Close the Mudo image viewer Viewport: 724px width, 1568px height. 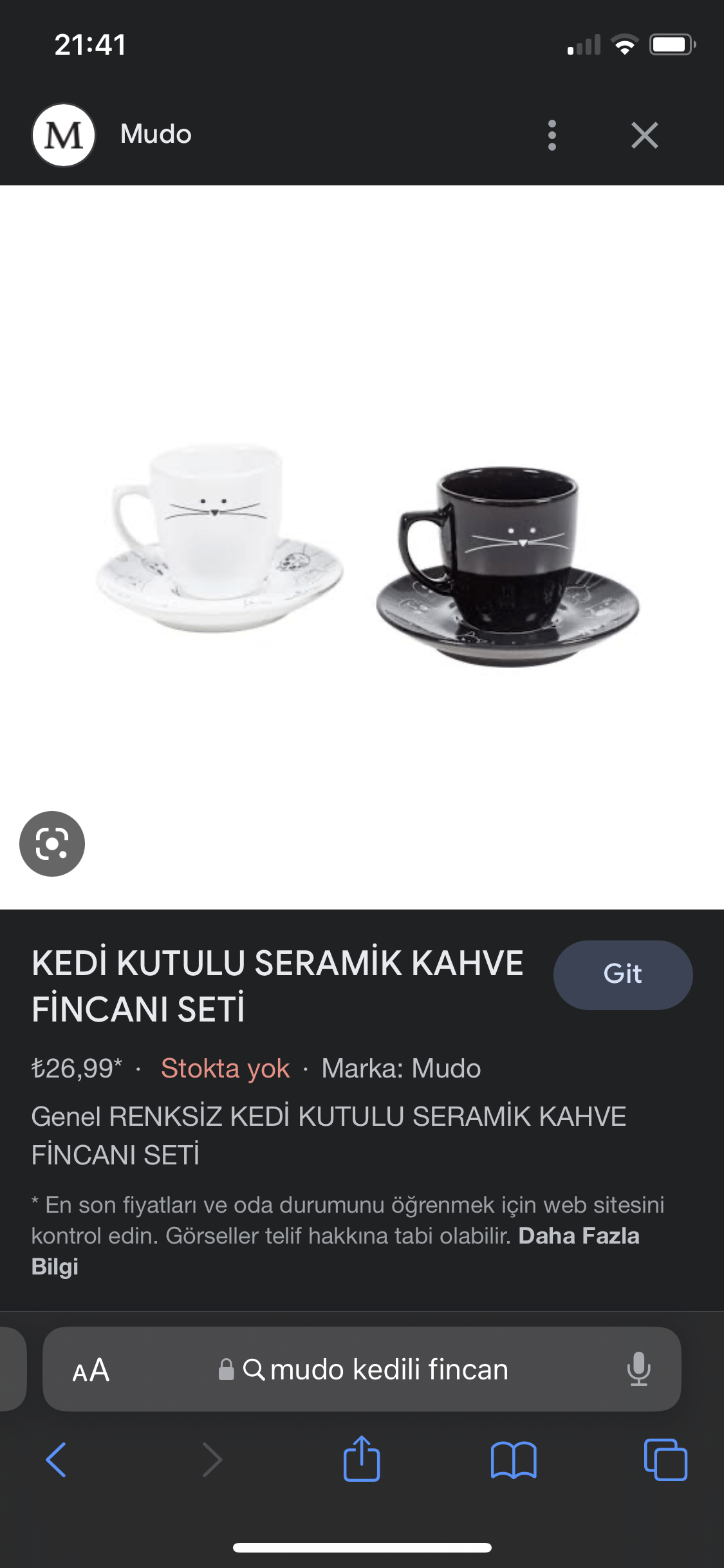(644, 135)
